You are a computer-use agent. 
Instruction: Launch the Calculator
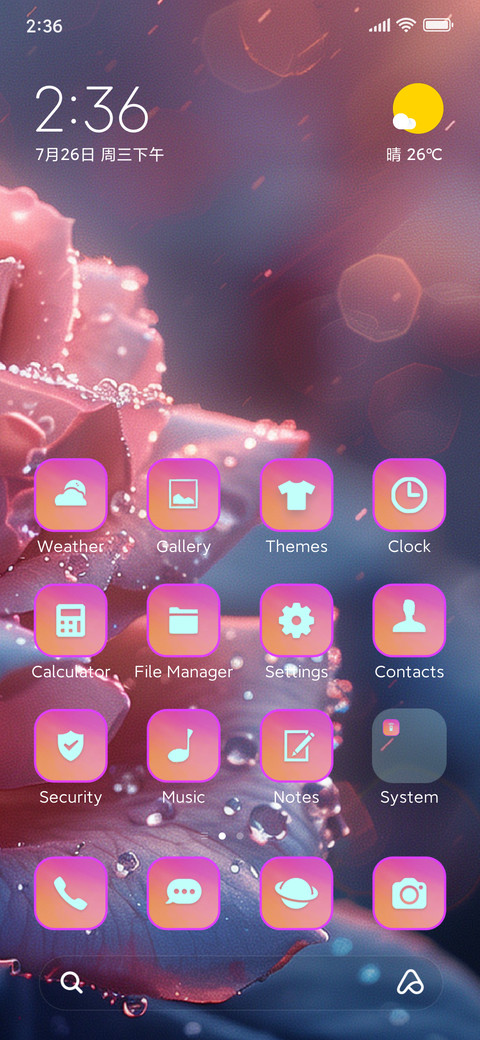[70, 620]
